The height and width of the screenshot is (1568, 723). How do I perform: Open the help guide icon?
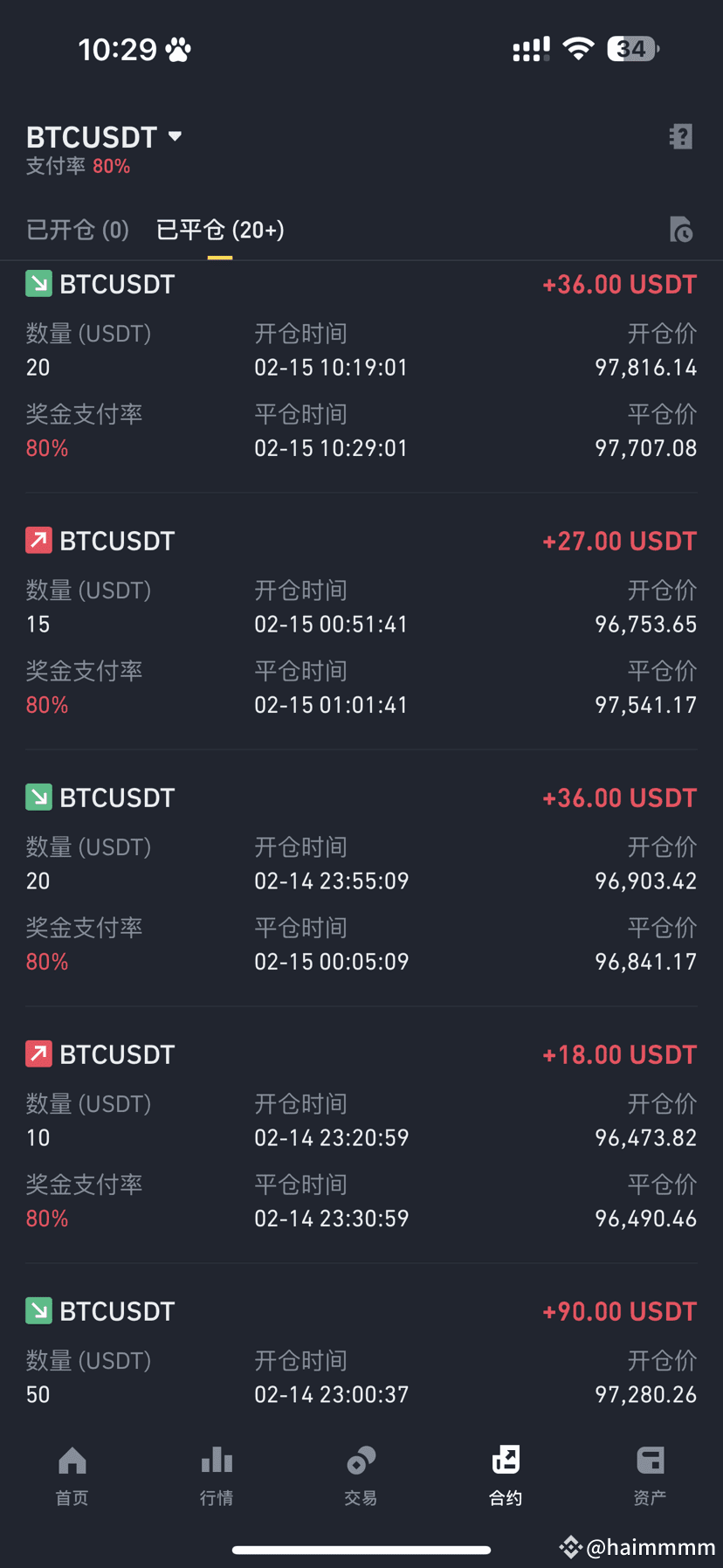680,137
